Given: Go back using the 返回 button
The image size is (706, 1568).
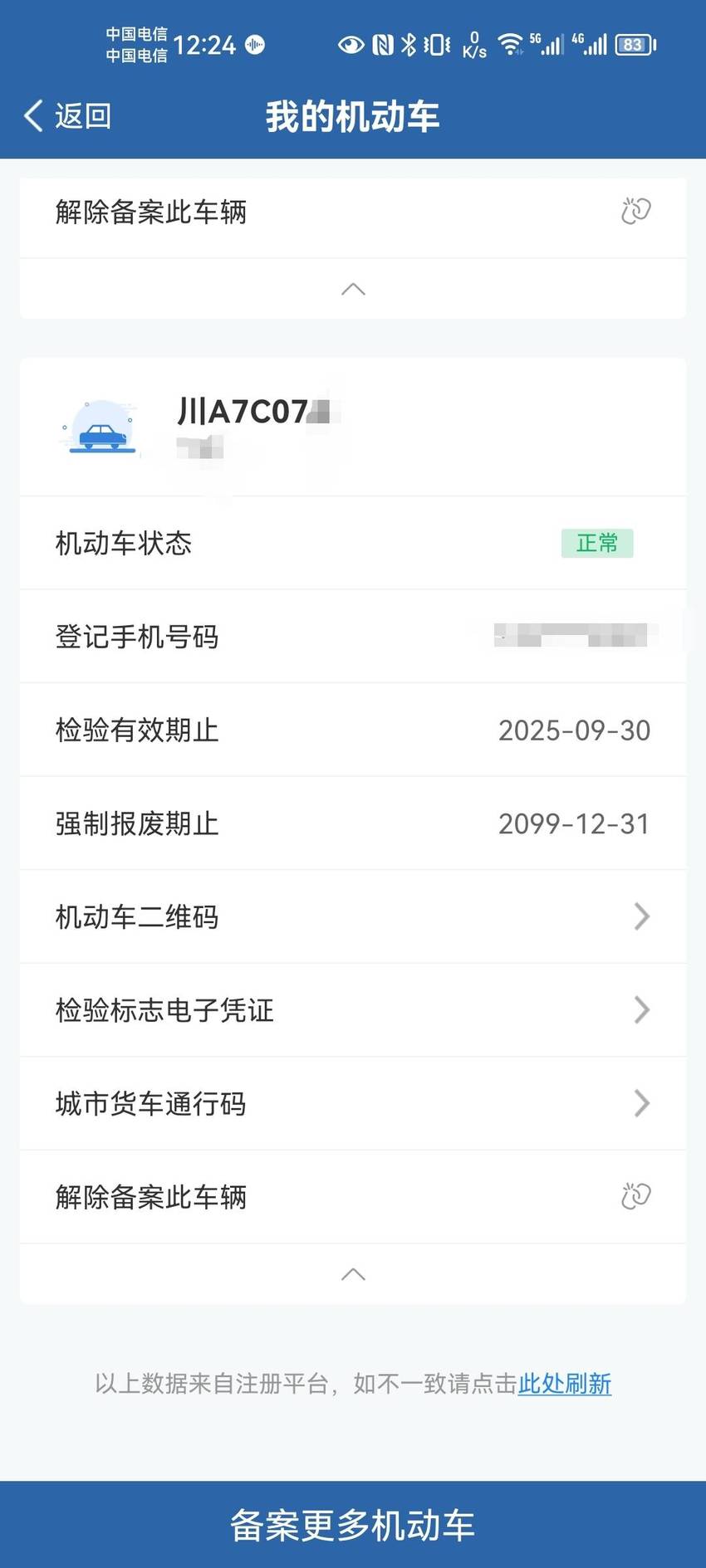Looking at the screenshot, I should (68, 116).
